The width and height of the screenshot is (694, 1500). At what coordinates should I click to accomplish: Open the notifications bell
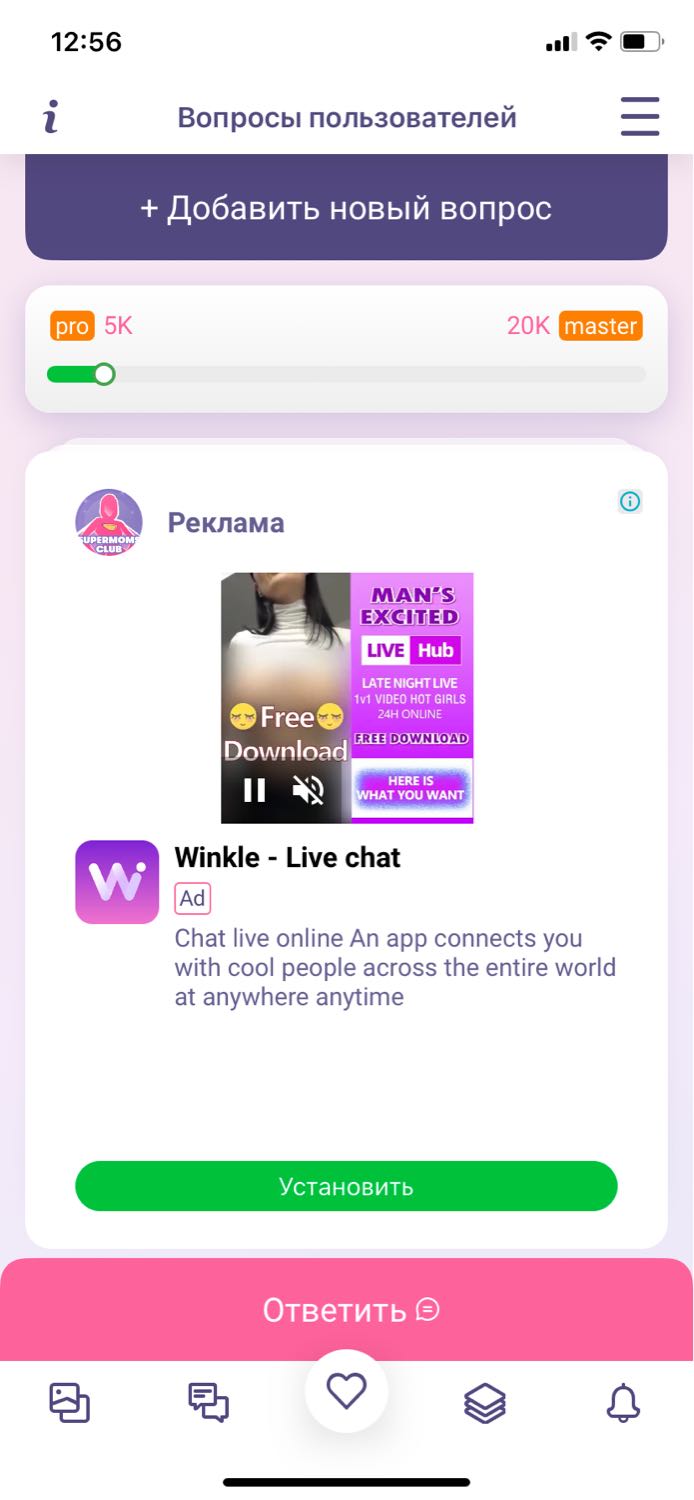624,1402
